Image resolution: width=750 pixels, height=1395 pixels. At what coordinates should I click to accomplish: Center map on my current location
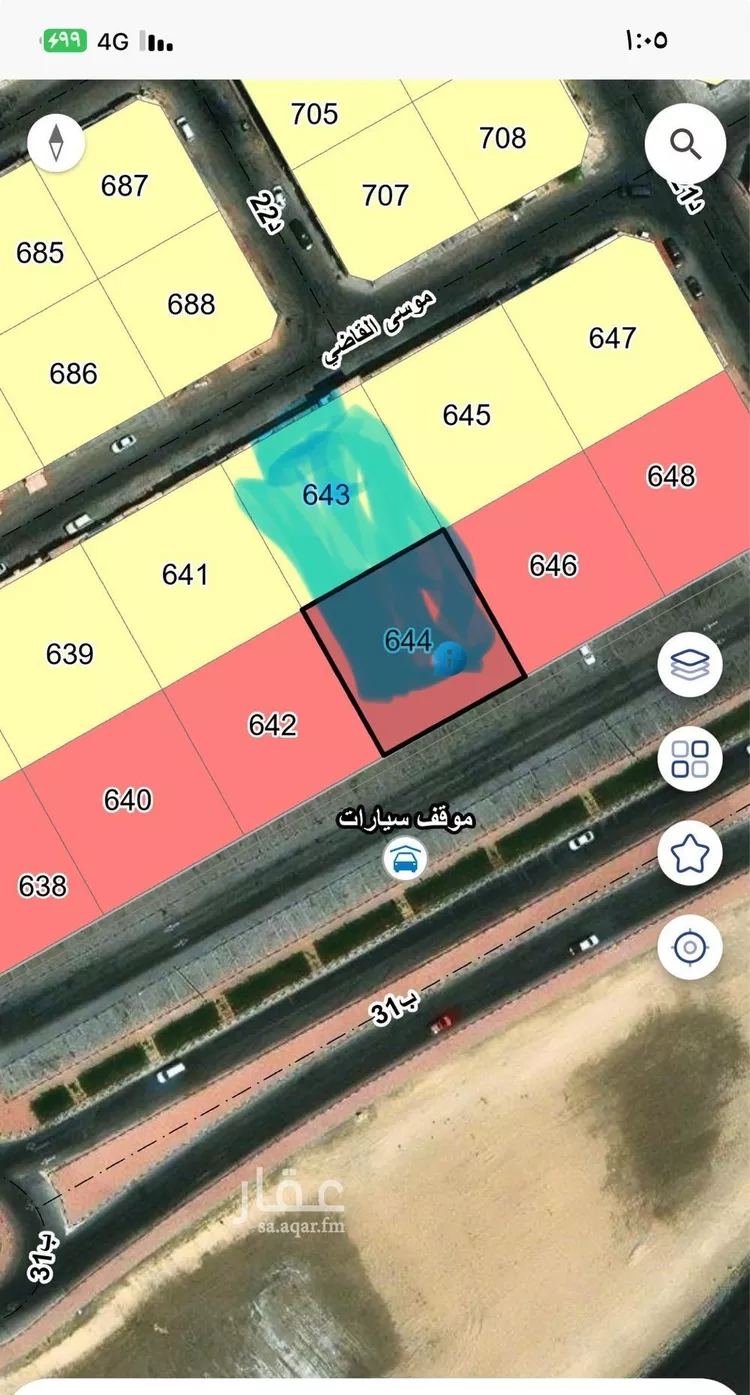coord(690,946)
